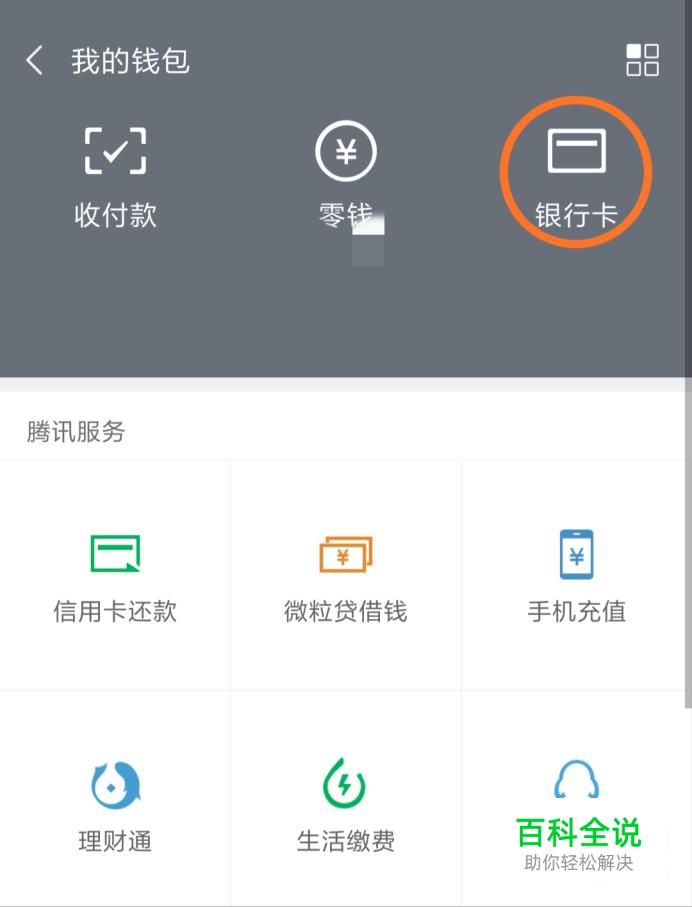Open 微粒贷借钱 loan service

coord(345,576)
